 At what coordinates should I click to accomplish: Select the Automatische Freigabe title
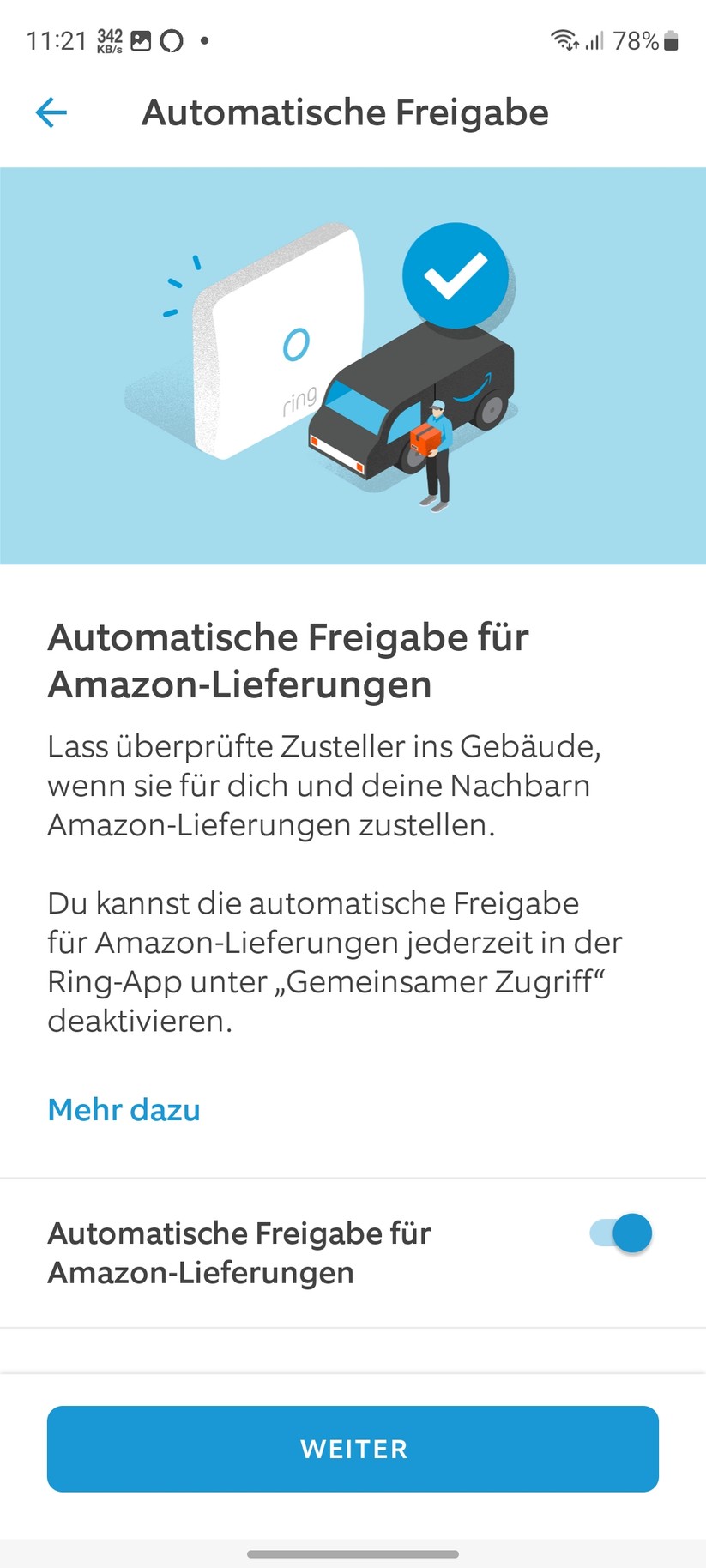pyautogui.click(x=346, y=112)
